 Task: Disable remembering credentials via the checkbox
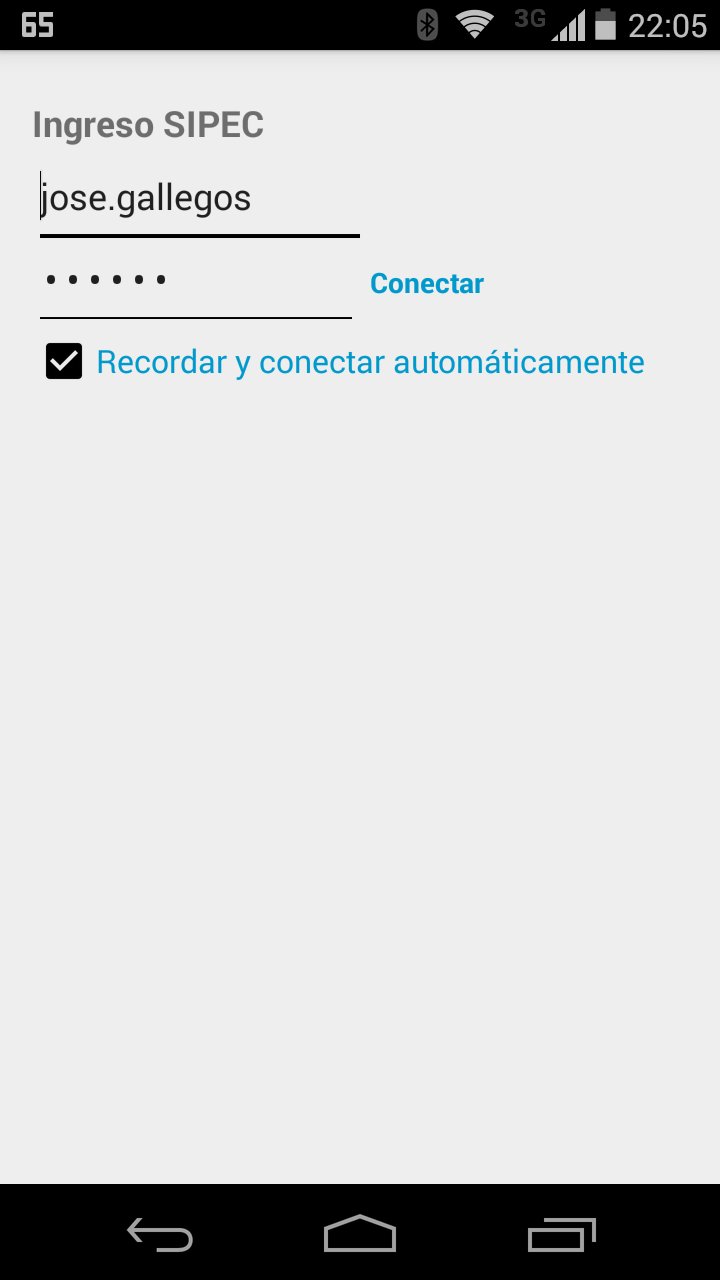63,361
